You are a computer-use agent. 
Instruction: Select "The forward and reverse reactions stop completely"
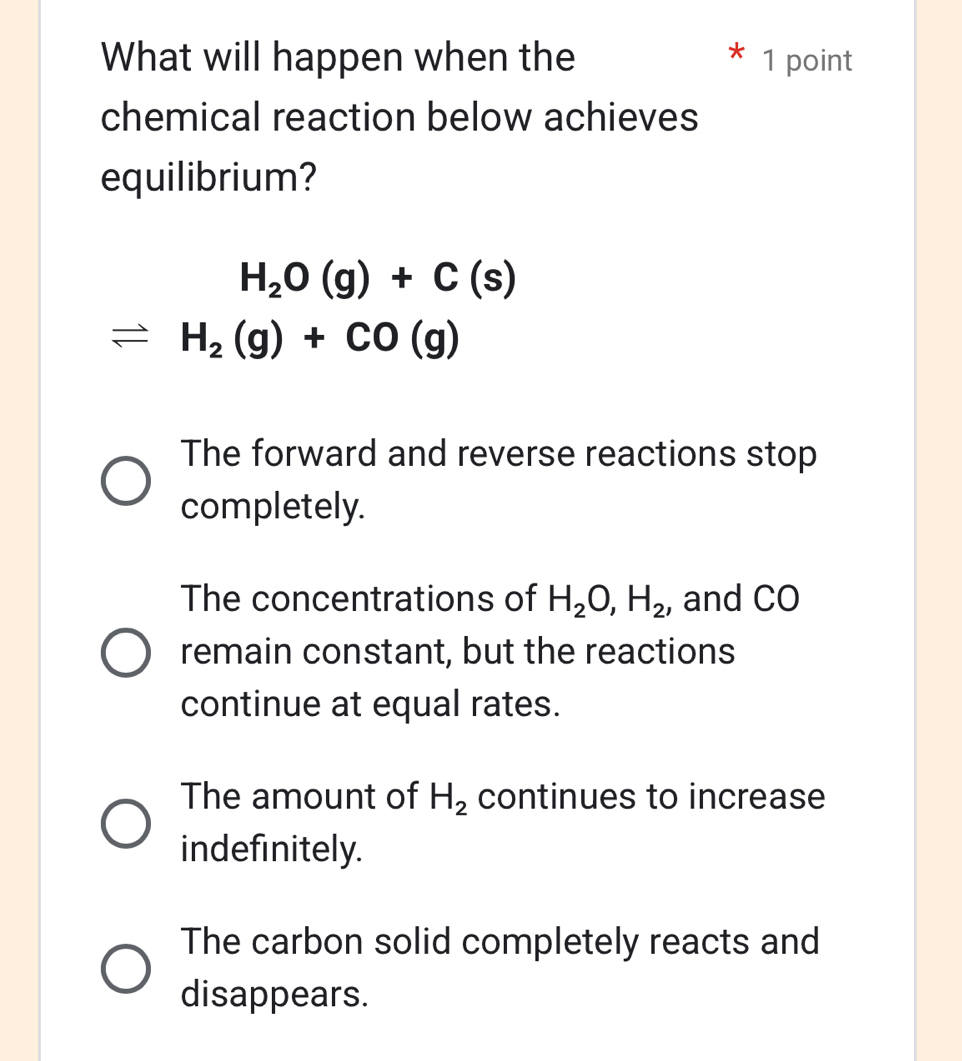click(125, 478)
